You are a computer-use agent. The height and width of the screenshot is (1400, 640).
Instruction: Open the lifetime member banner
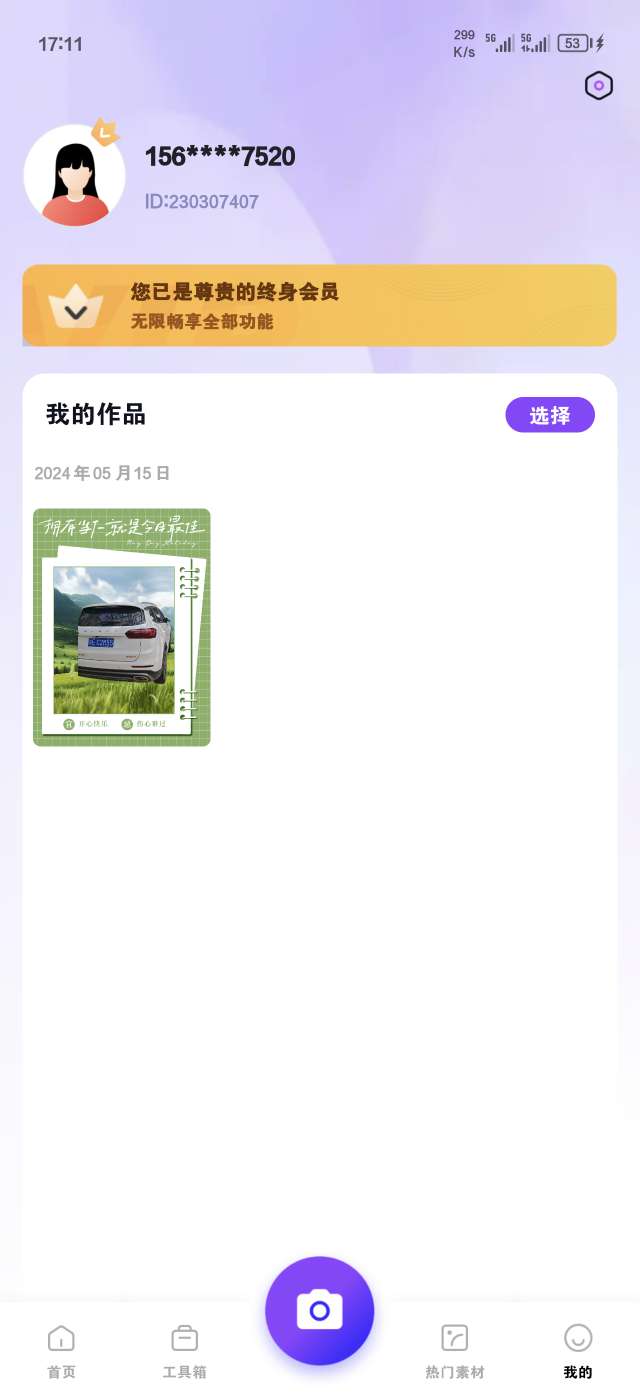[x=320, y=305]
